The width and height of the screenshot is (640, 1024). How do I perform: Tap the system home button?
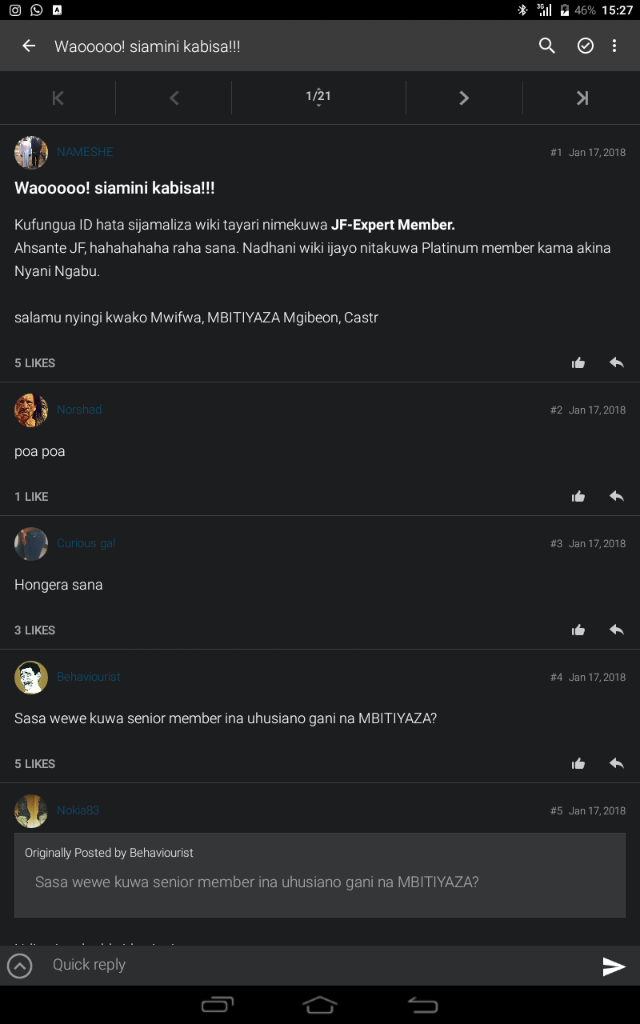coord(320,1004)
